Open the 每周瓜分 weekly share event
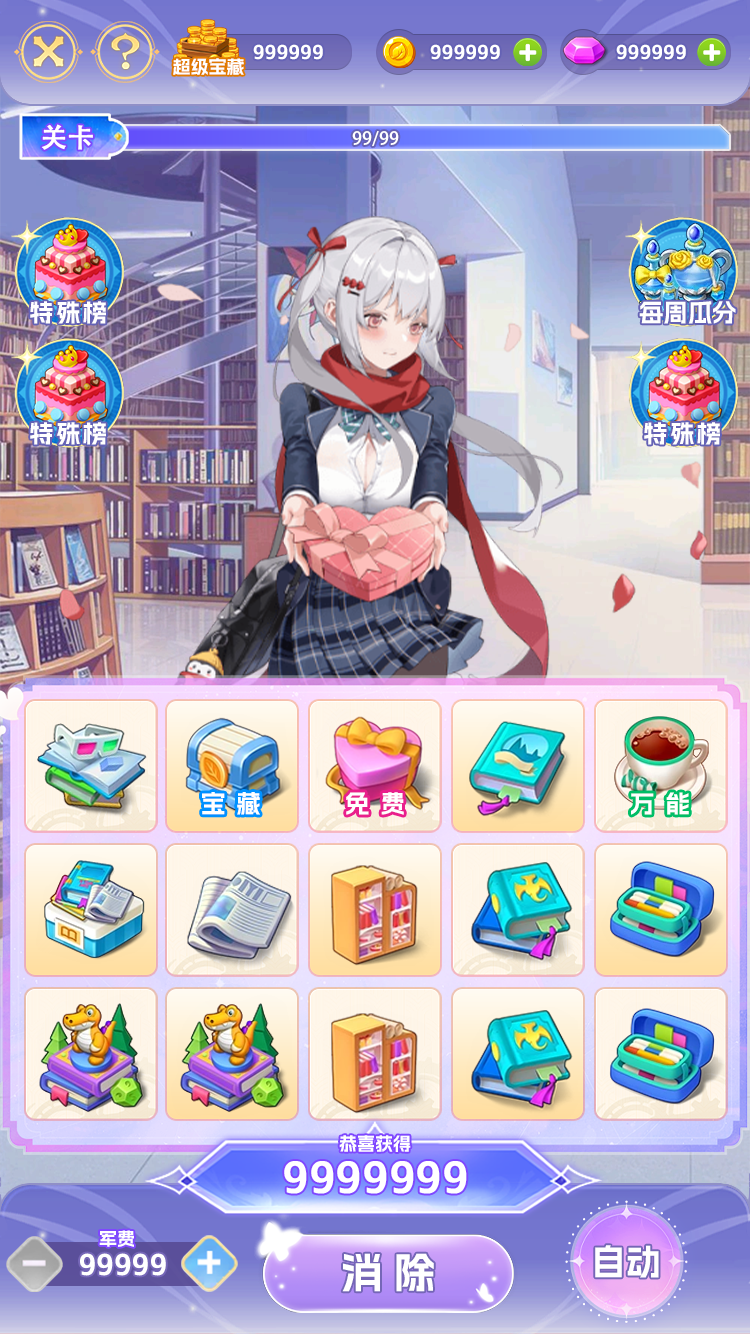 click(x=685, y=272)
